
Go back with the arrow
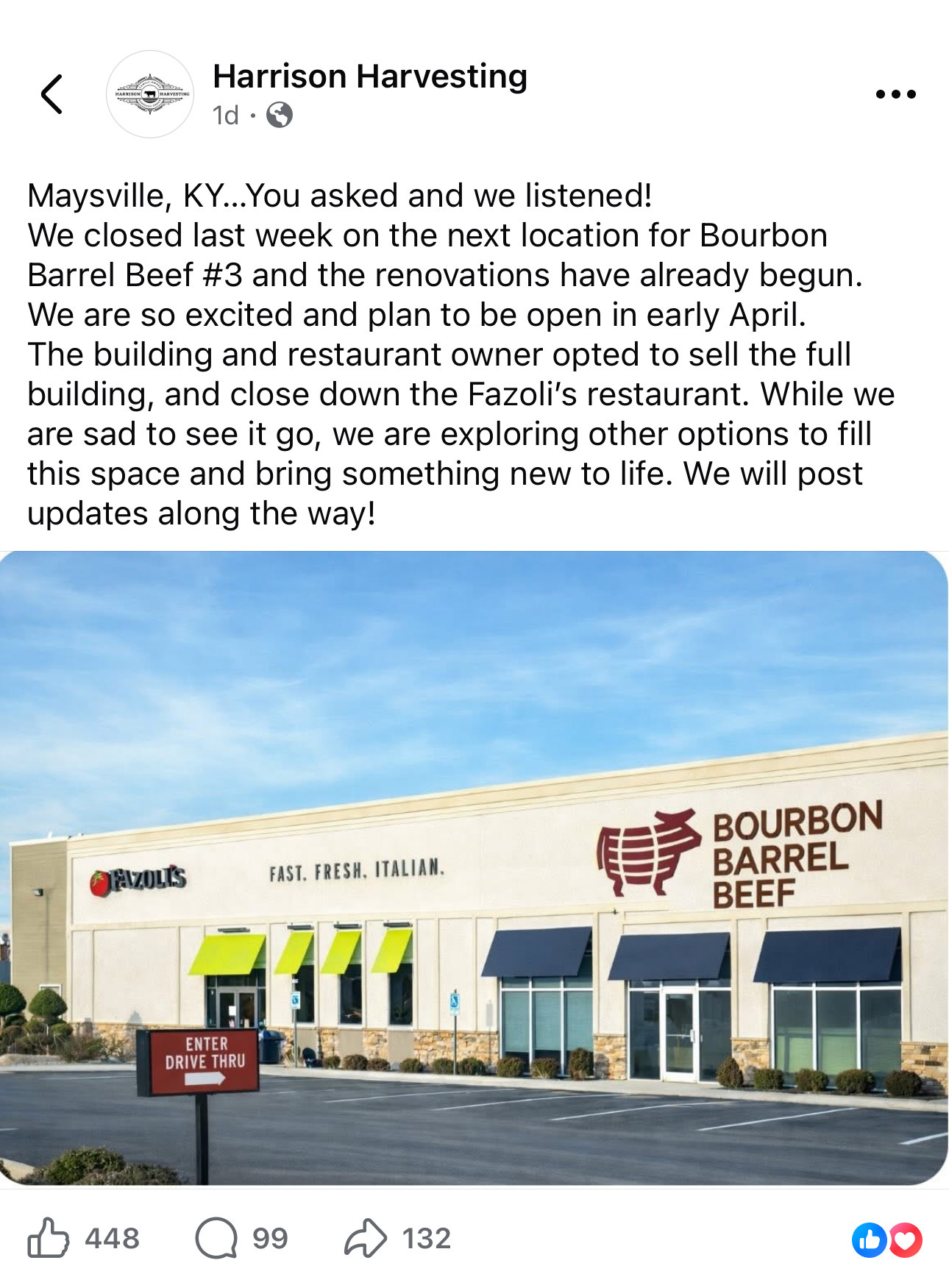pos(51,94)
